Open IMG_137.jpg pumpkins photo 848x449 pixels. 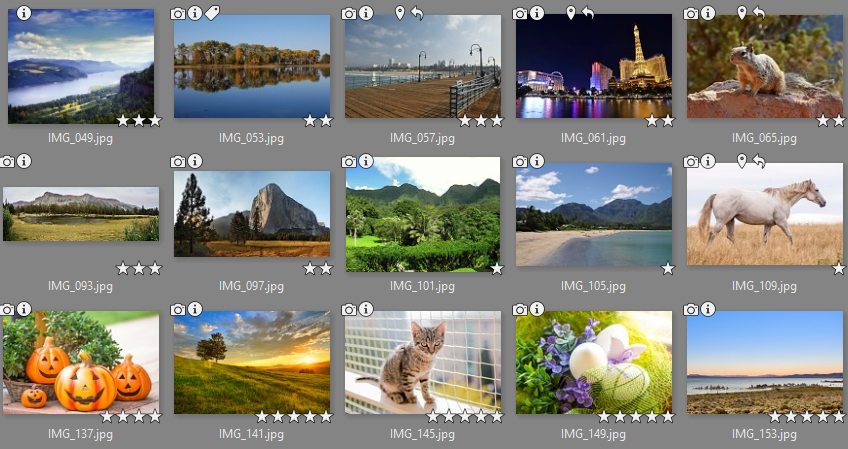click(80, 361)
